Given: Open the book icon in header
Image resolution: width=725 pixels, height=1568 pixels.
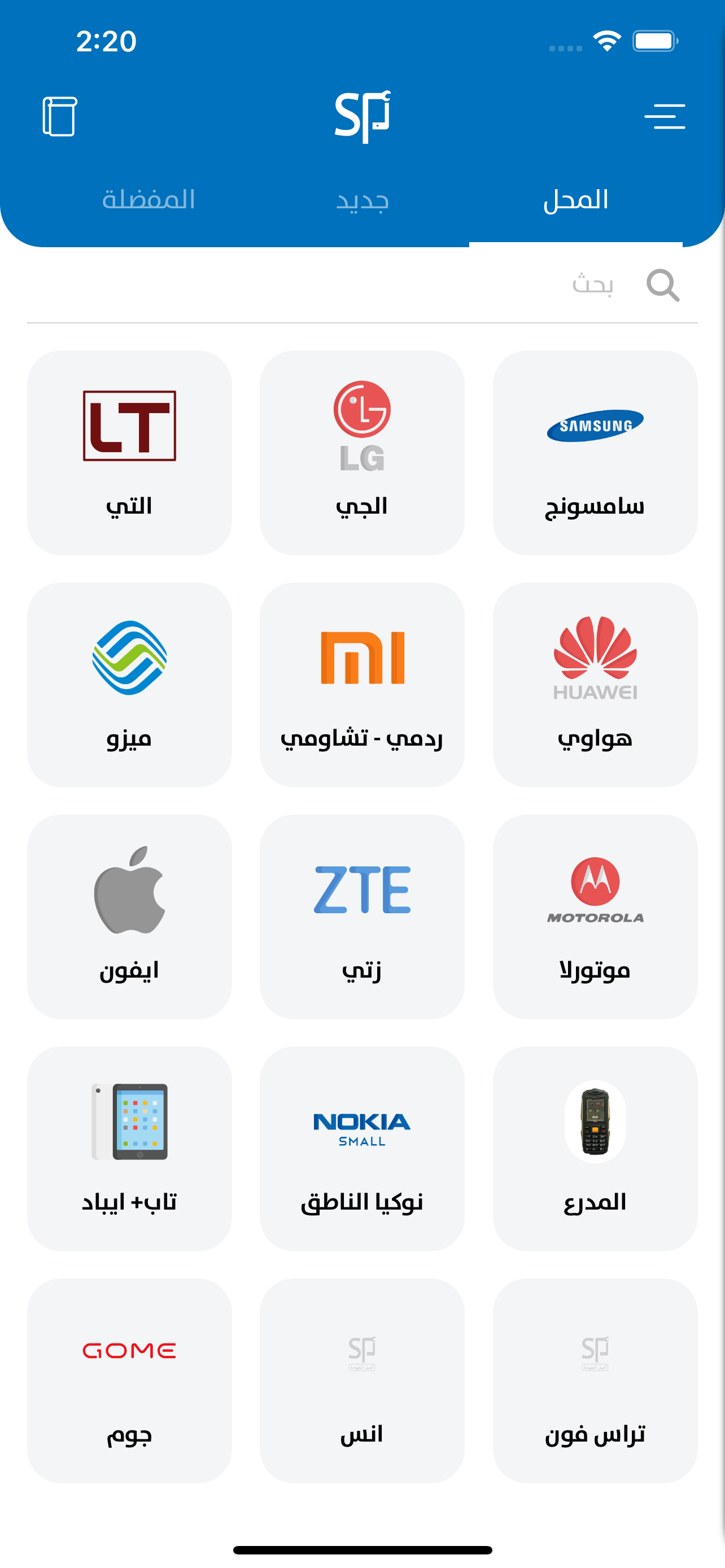Looking at the screenshot, I should click(60, 116).
